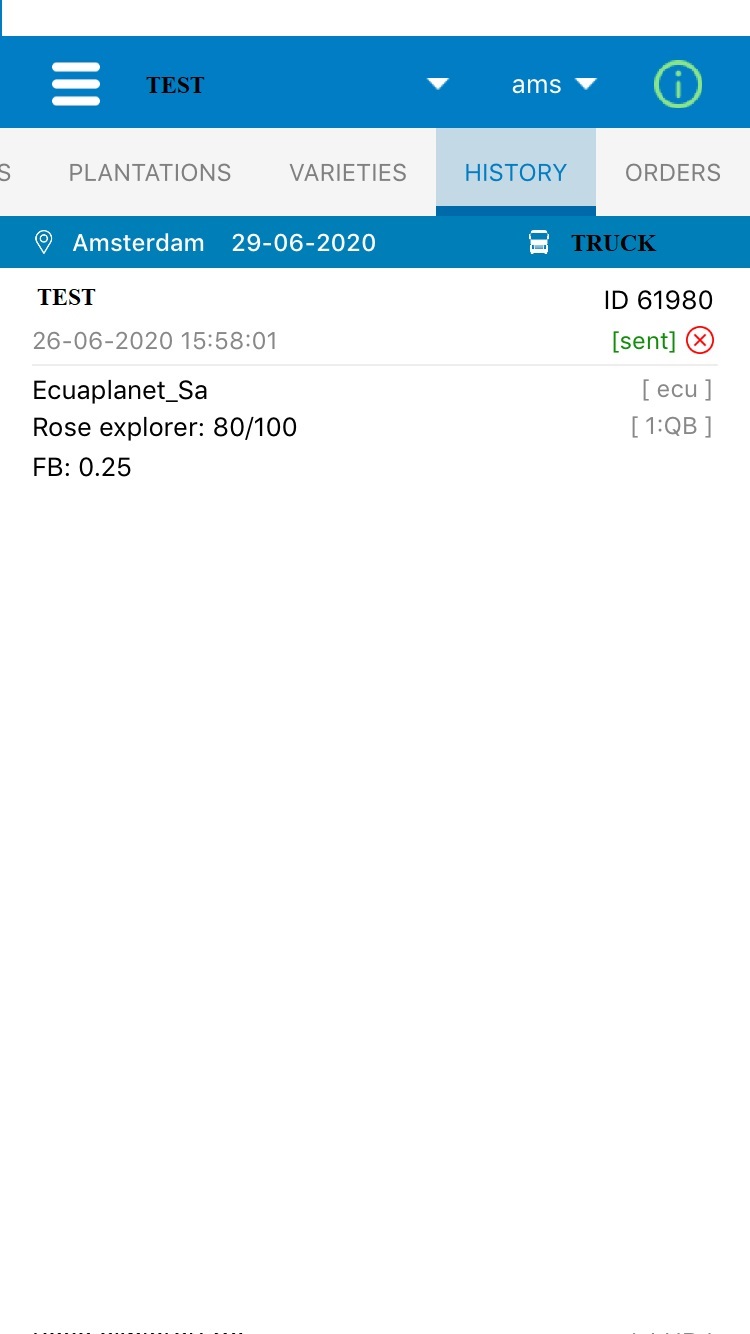Go to the Orders tab
The width and height of the screenshot is (750, 1334).
click(672, 173)
